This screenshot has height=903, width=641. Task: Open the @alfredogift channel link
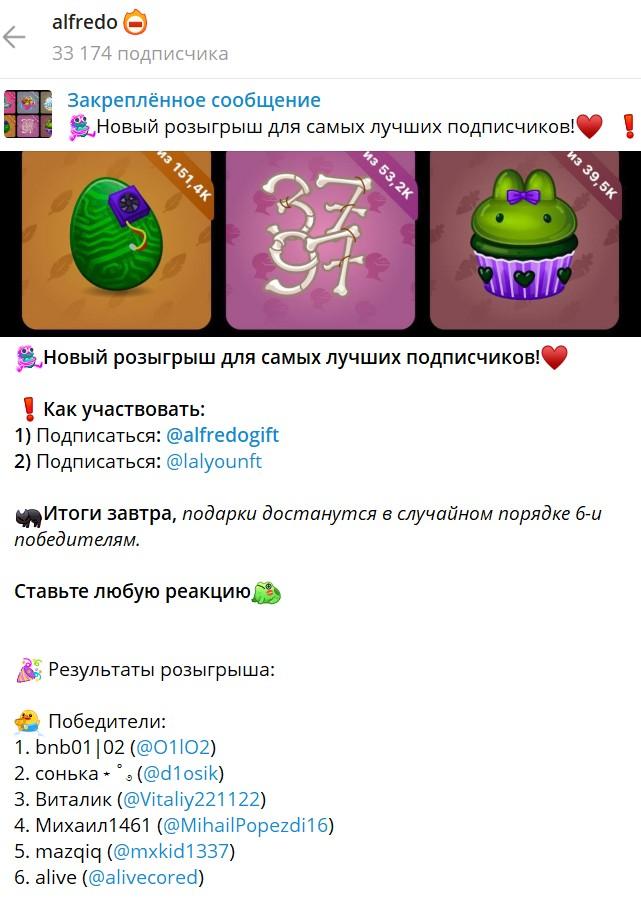222,436
